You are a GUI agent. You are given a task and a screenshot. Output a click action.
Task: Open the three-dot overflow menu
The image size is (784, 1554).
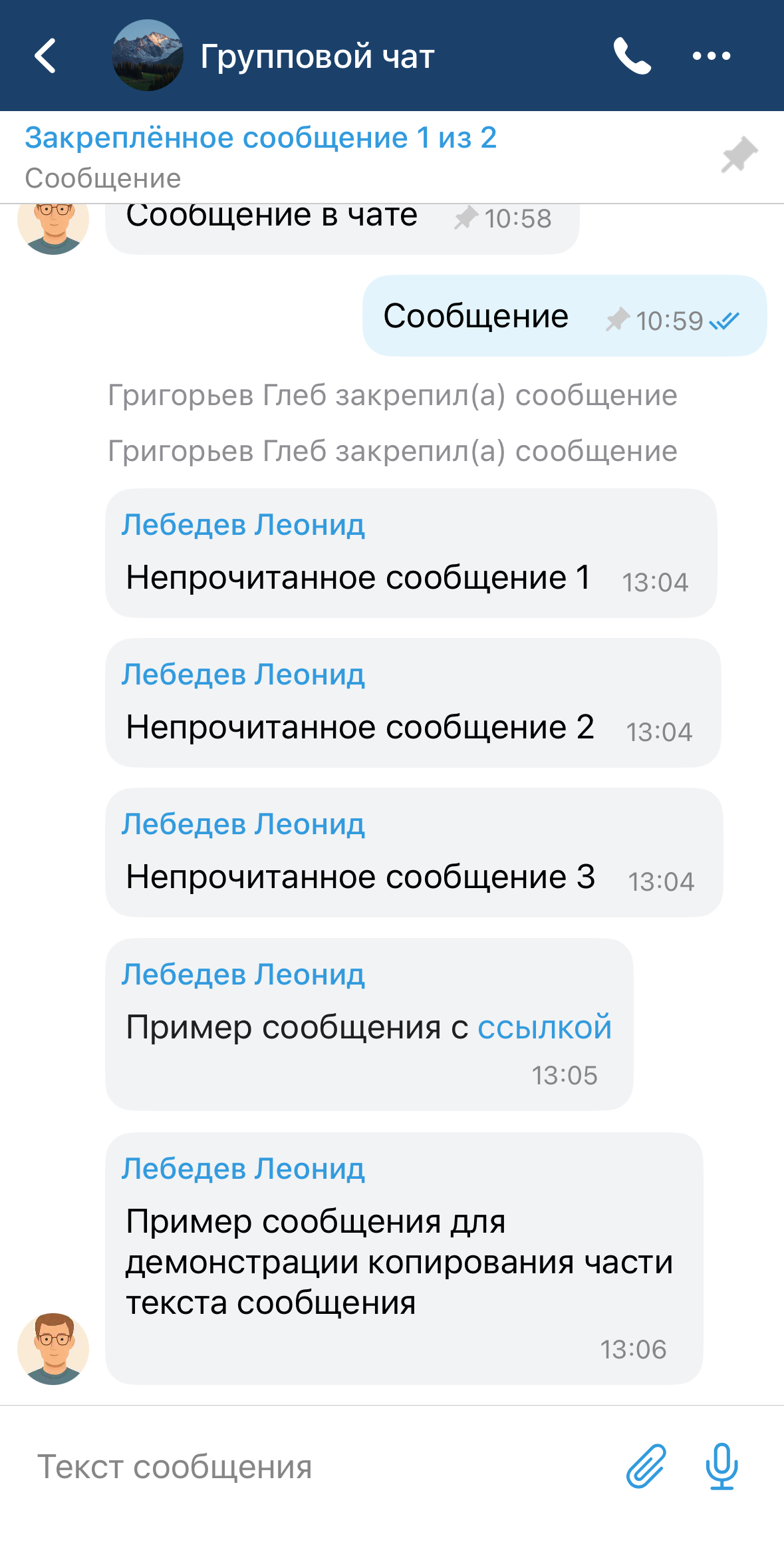(x=711, y=56)
